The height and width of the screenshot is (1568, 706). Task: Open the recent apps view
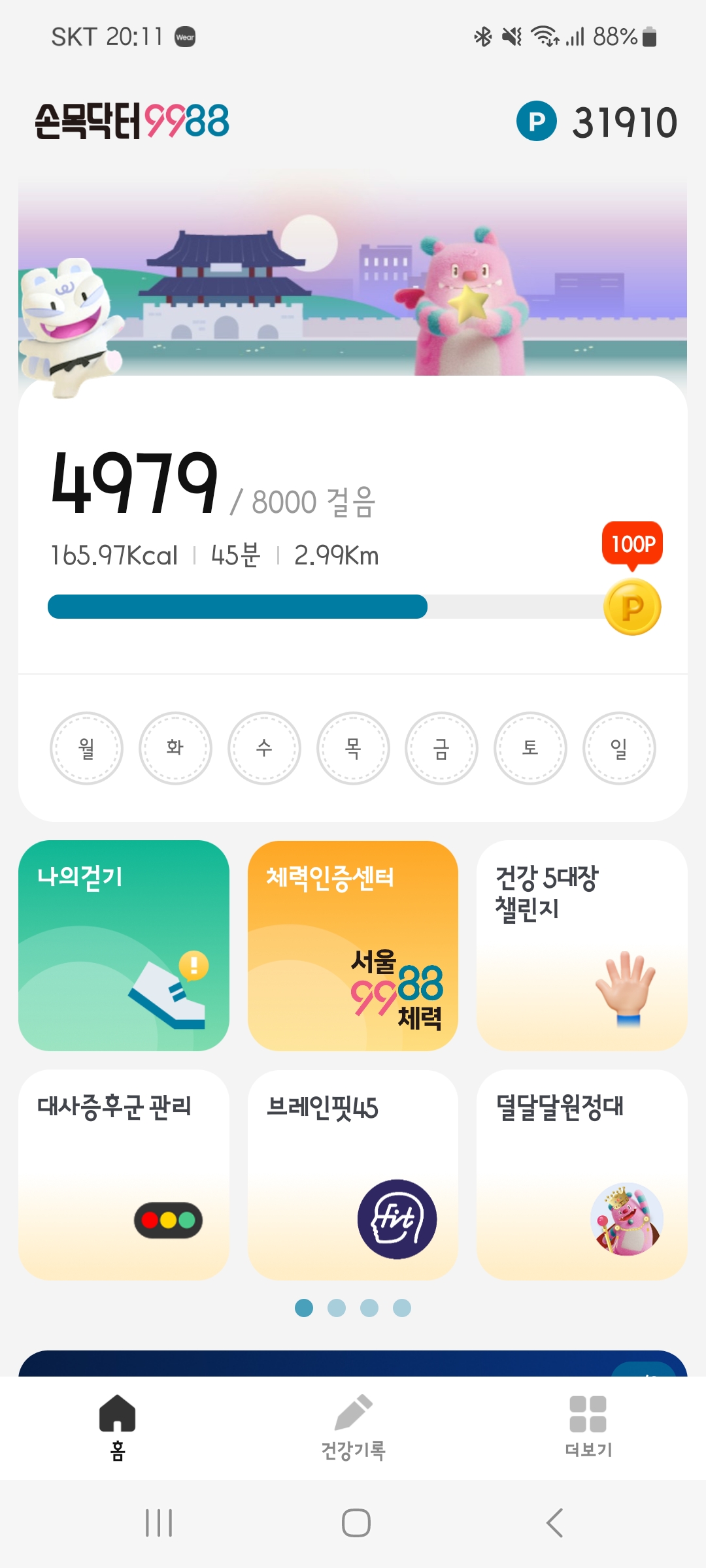pyautogui.click(x=159, y=1523)
